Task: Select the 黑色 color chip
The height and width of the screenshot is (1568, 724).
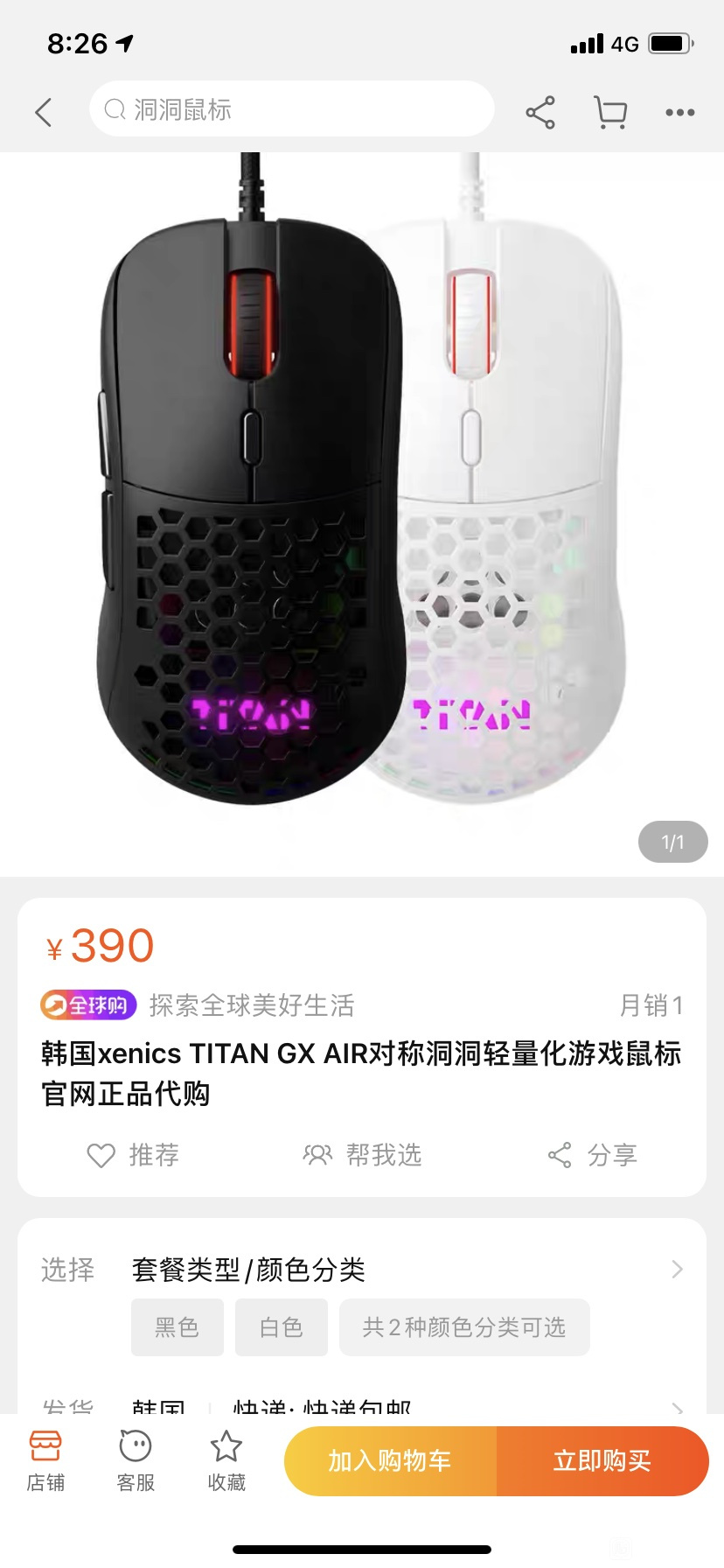Action: point(178,1327)
